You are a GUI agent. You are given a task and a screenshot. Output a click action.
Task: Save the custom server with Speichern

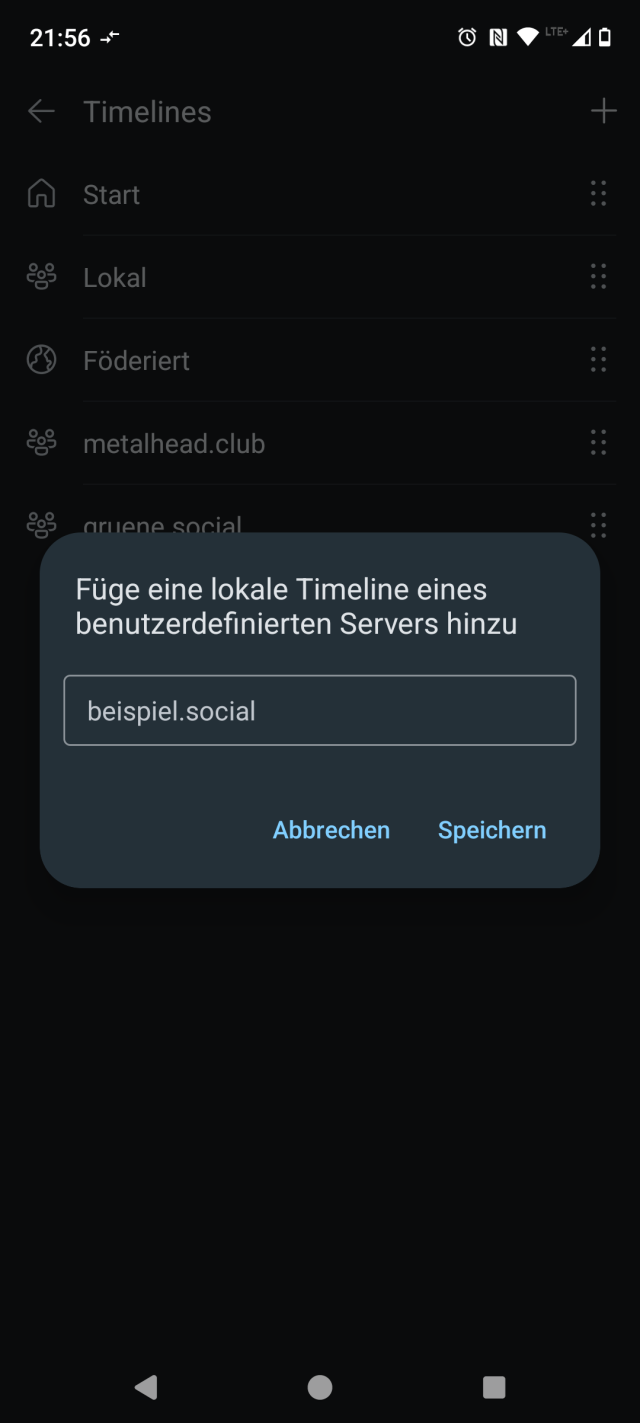[492, 830]
